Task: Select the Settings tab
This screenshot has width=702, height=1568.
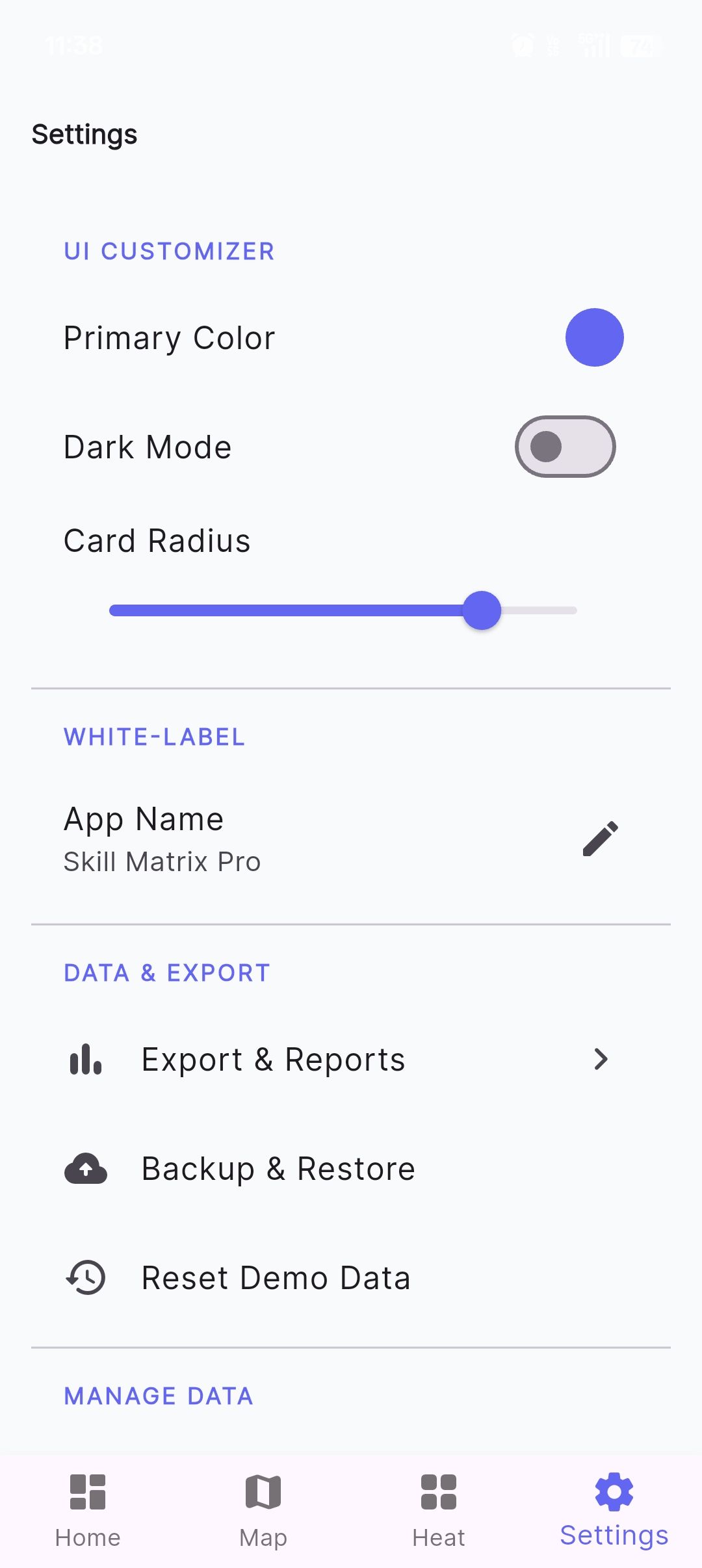Action: click(614, 1511)
